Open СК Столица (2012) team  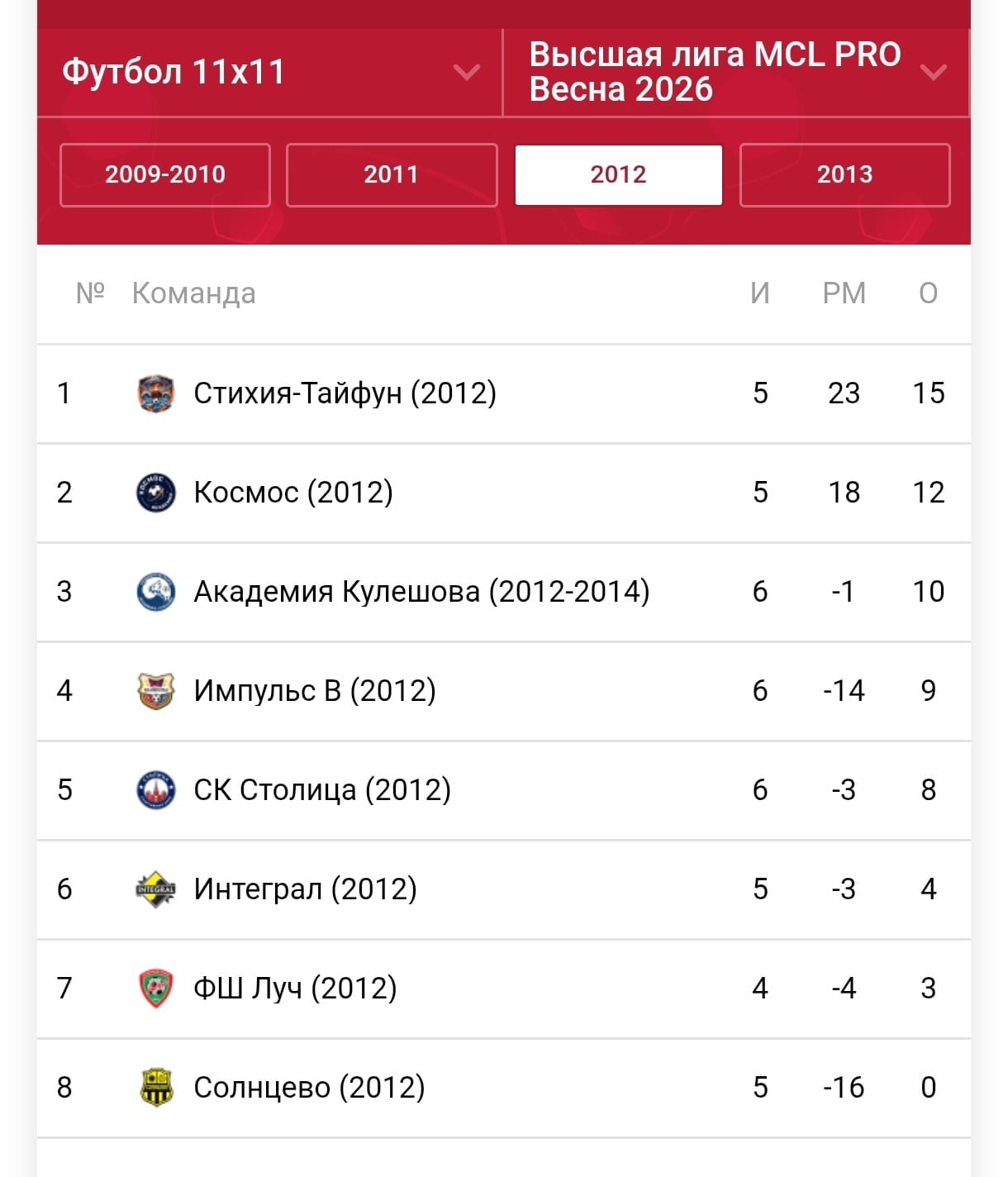tap(504, 790)
